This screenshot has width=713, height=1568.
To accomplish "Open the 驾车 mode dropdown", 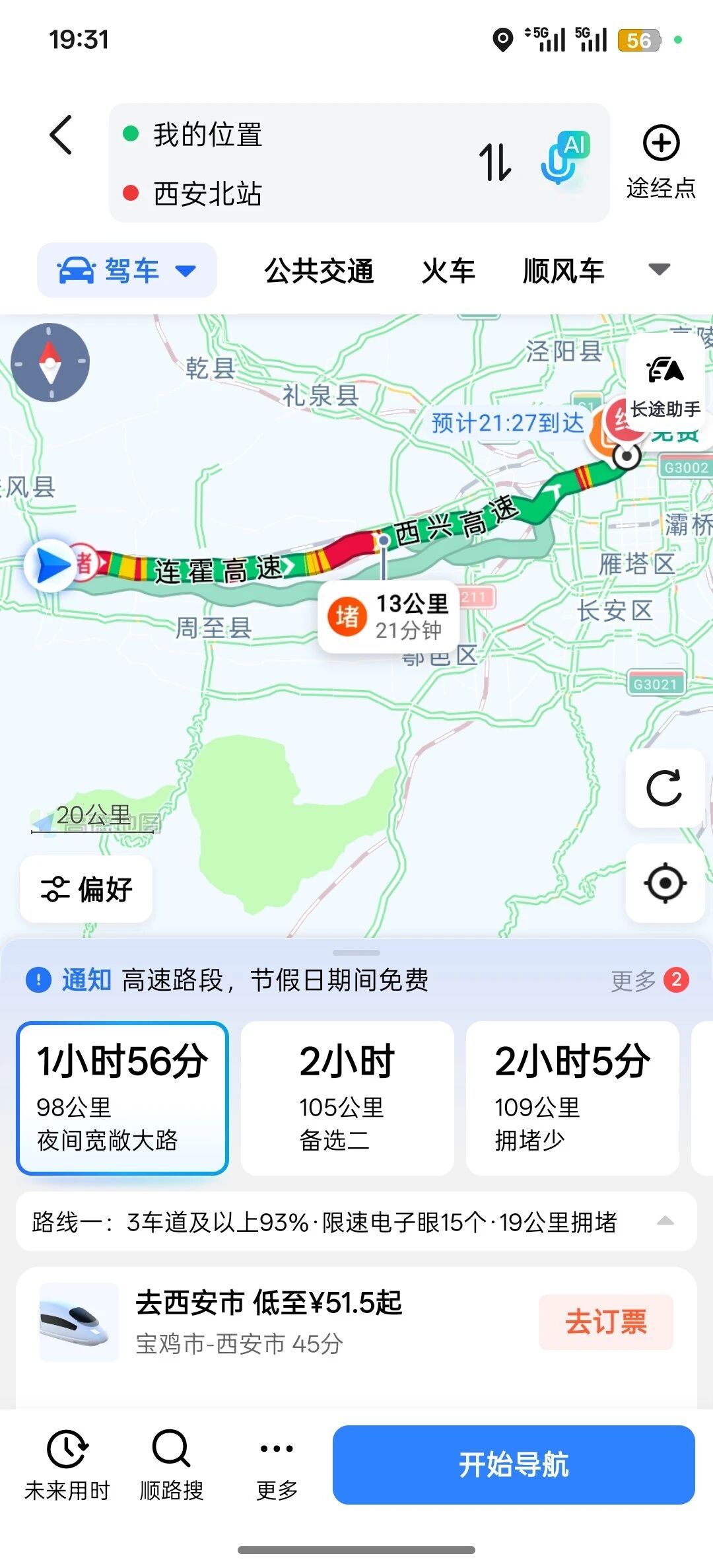I will tap(127, 270).
